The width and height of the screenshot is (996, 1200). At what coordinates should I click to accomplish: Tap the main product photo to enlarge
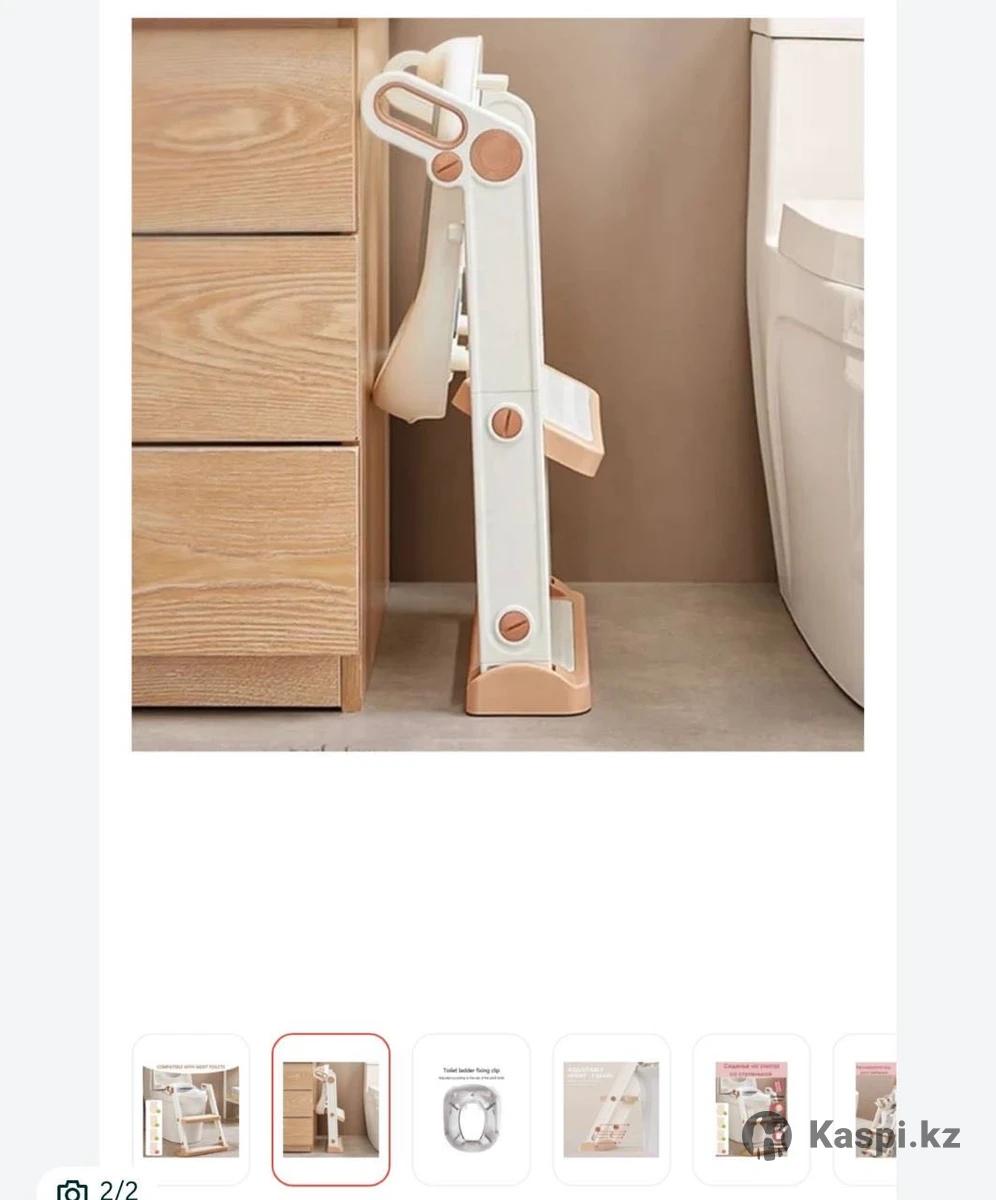498,384
